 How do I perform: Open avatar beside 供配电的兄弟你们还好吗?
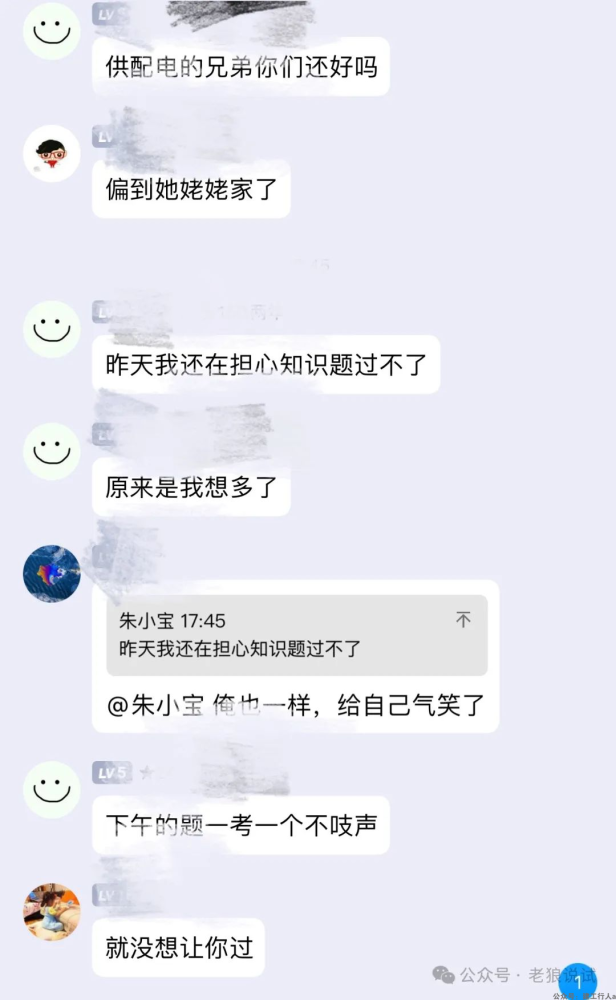(x=51, y=31)
